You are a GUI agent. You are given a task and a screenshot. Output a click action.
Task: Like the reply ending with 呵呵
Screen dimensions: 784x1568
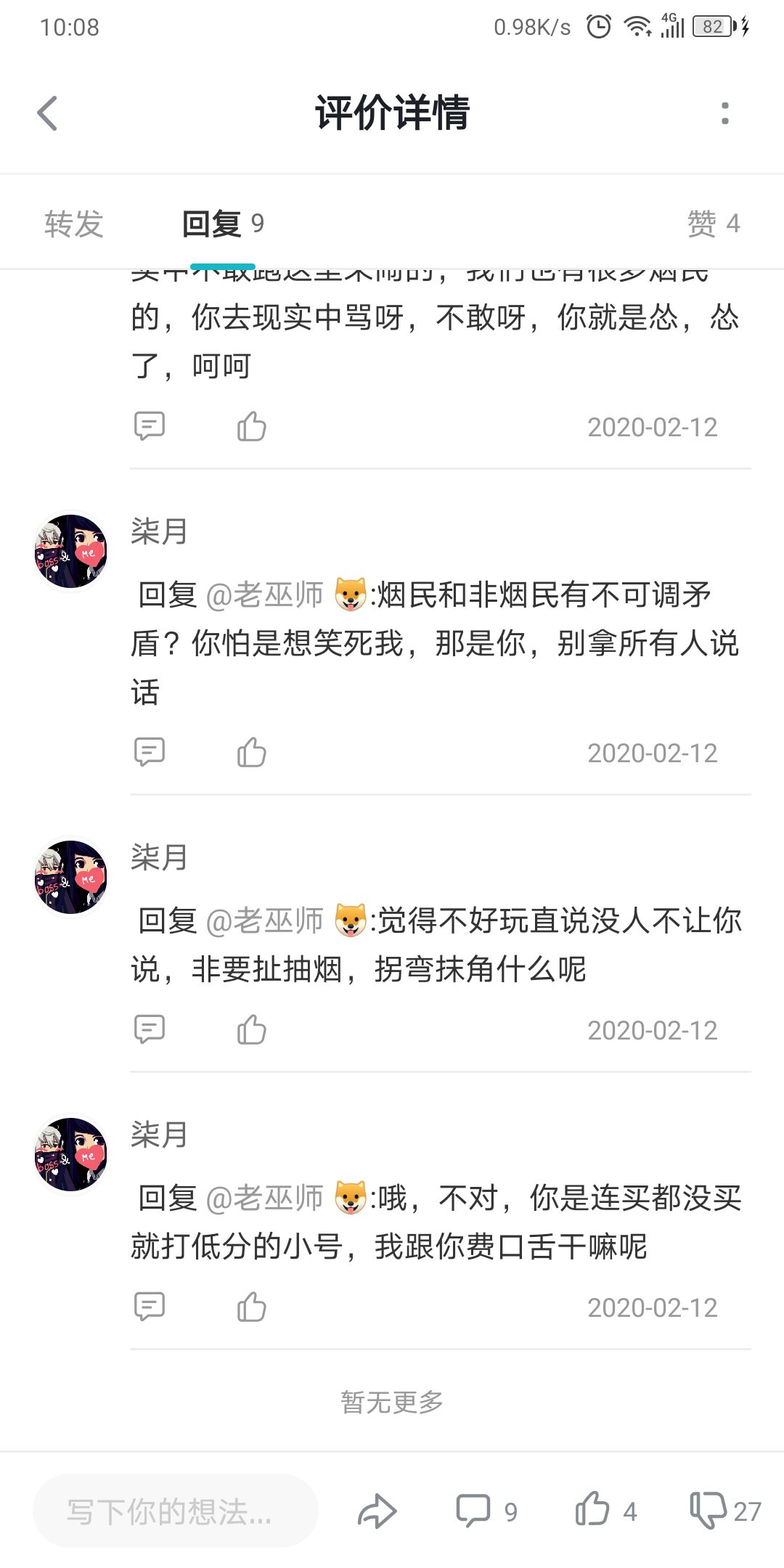point(252,426)
